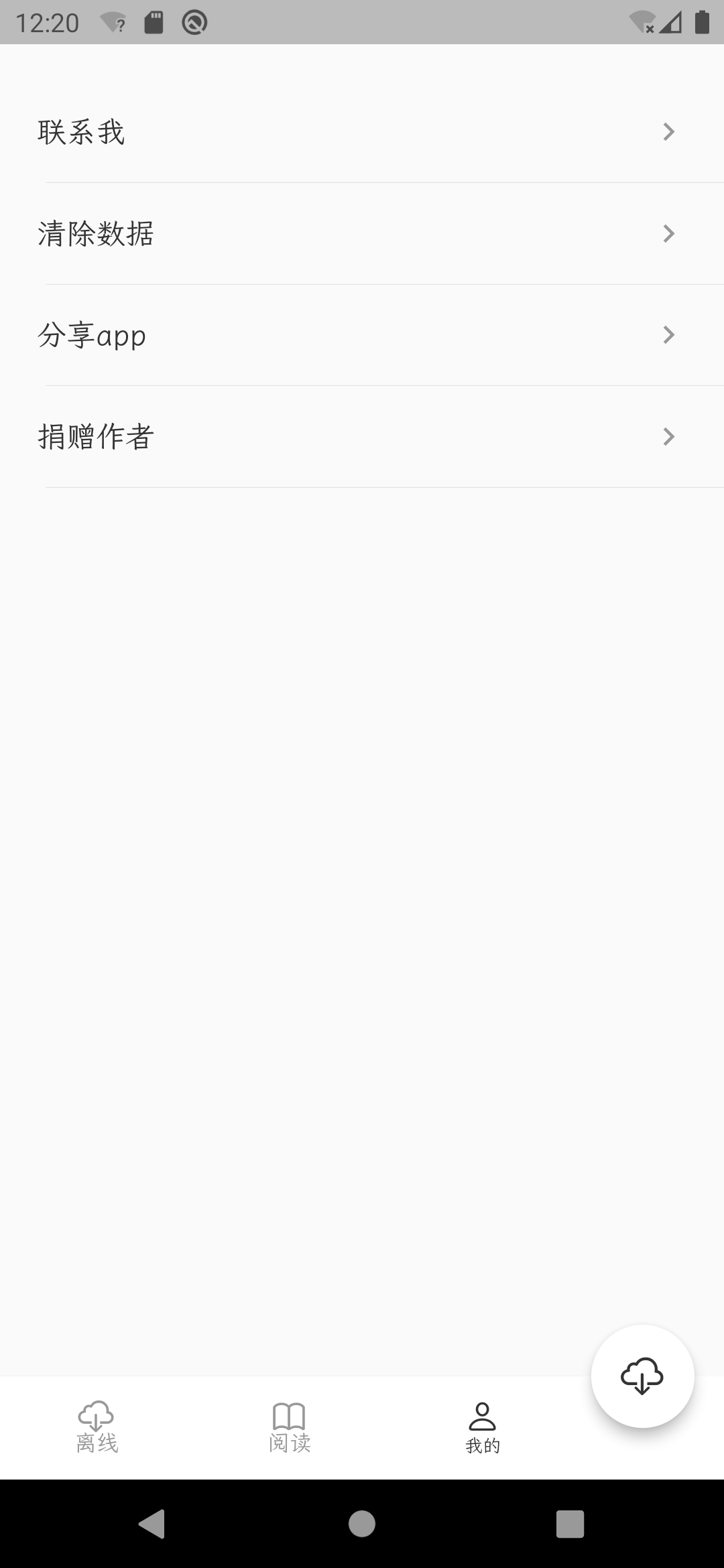Expand the 捐赠作者 row chevron

[668, 437]
